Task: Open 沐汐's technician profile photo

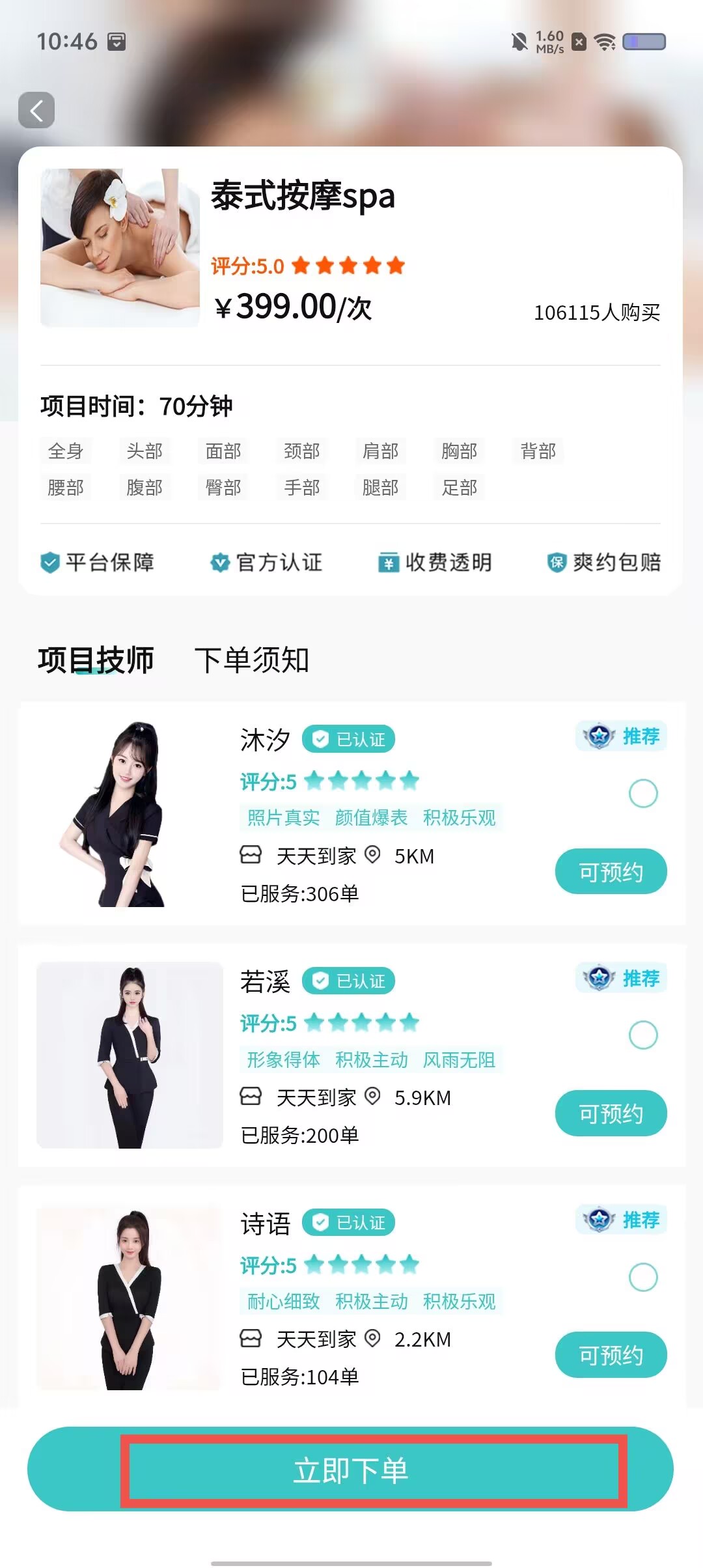Action: pyautogui.click(x=130, y=813)
